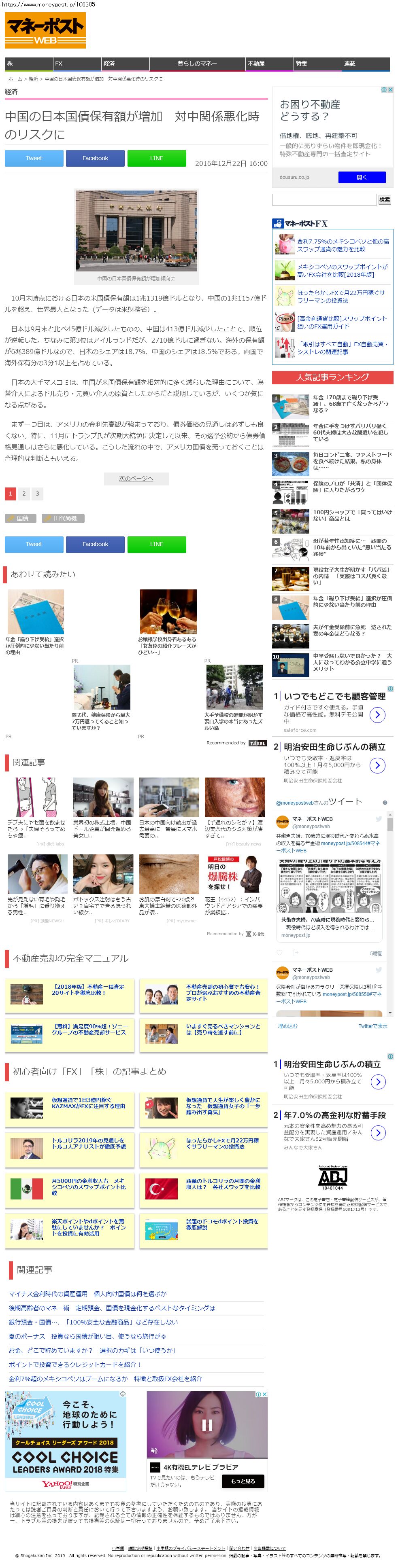398x1568 pixels.
Task: Select the 田代尚機 tag
Action: [64, 518]
